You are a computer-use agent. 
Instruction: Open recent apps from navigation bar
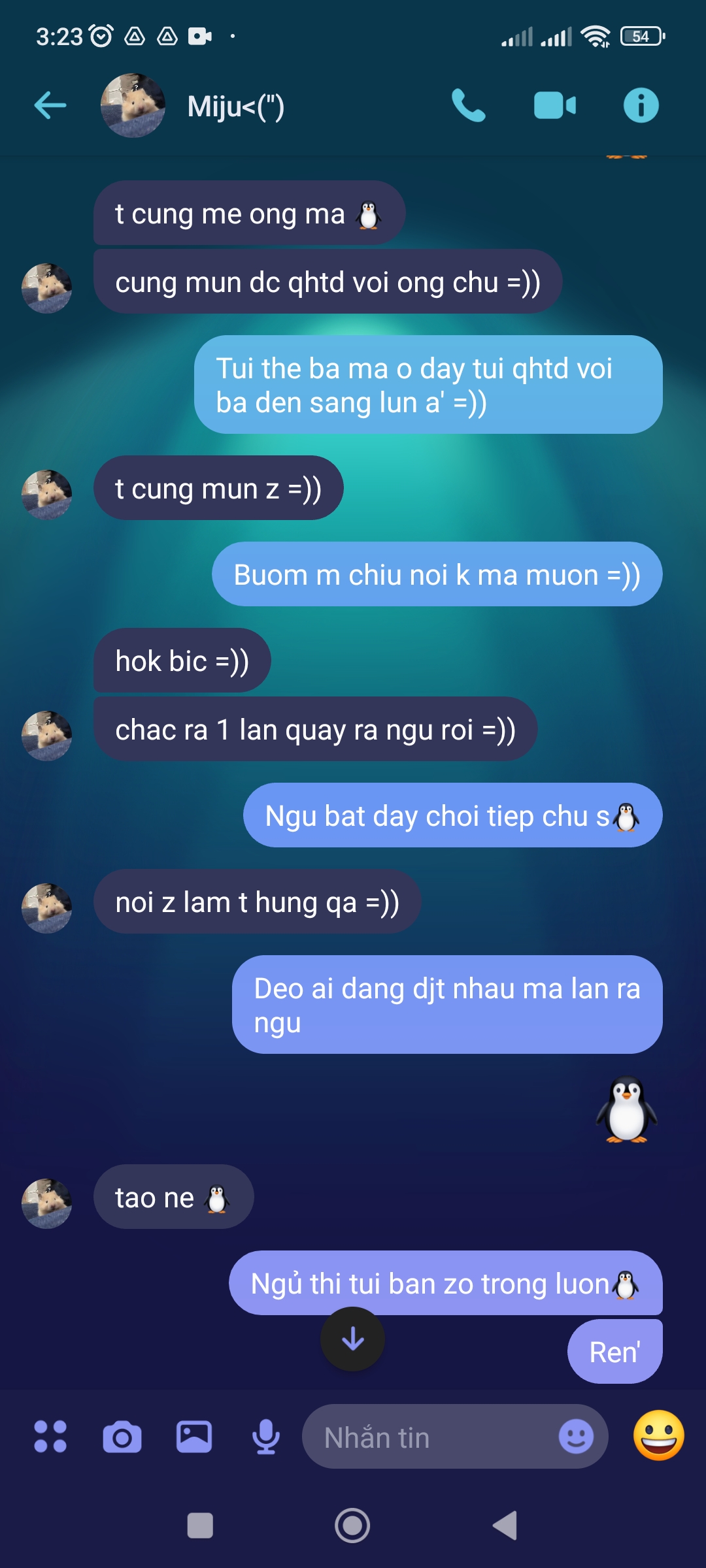200,1526
